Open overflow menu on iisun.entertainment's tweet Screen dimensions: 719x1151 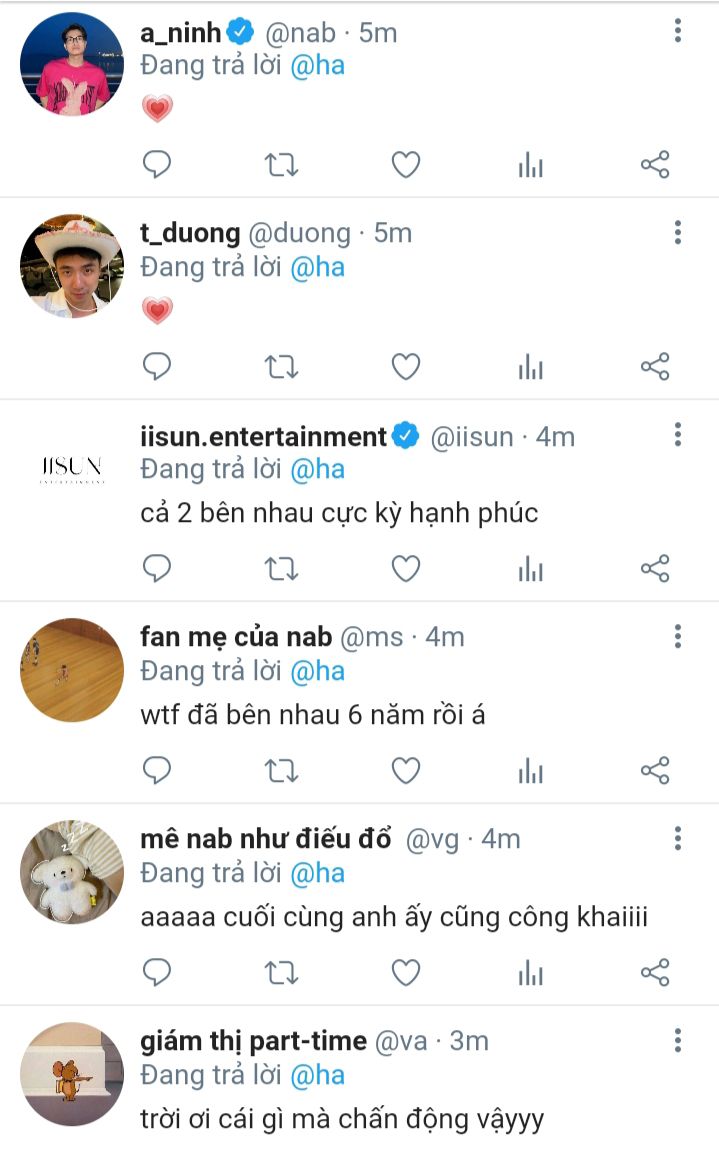point(677,434)
